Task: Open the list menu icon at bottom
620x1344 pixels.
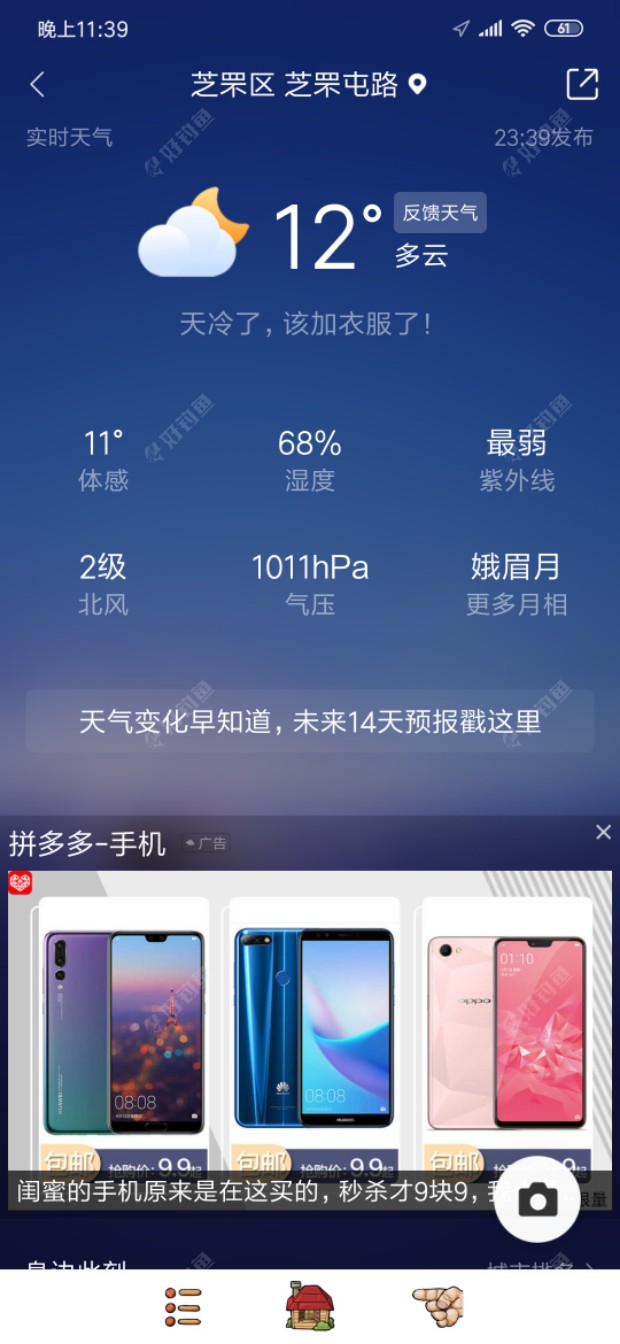Action: (183, 1306)
